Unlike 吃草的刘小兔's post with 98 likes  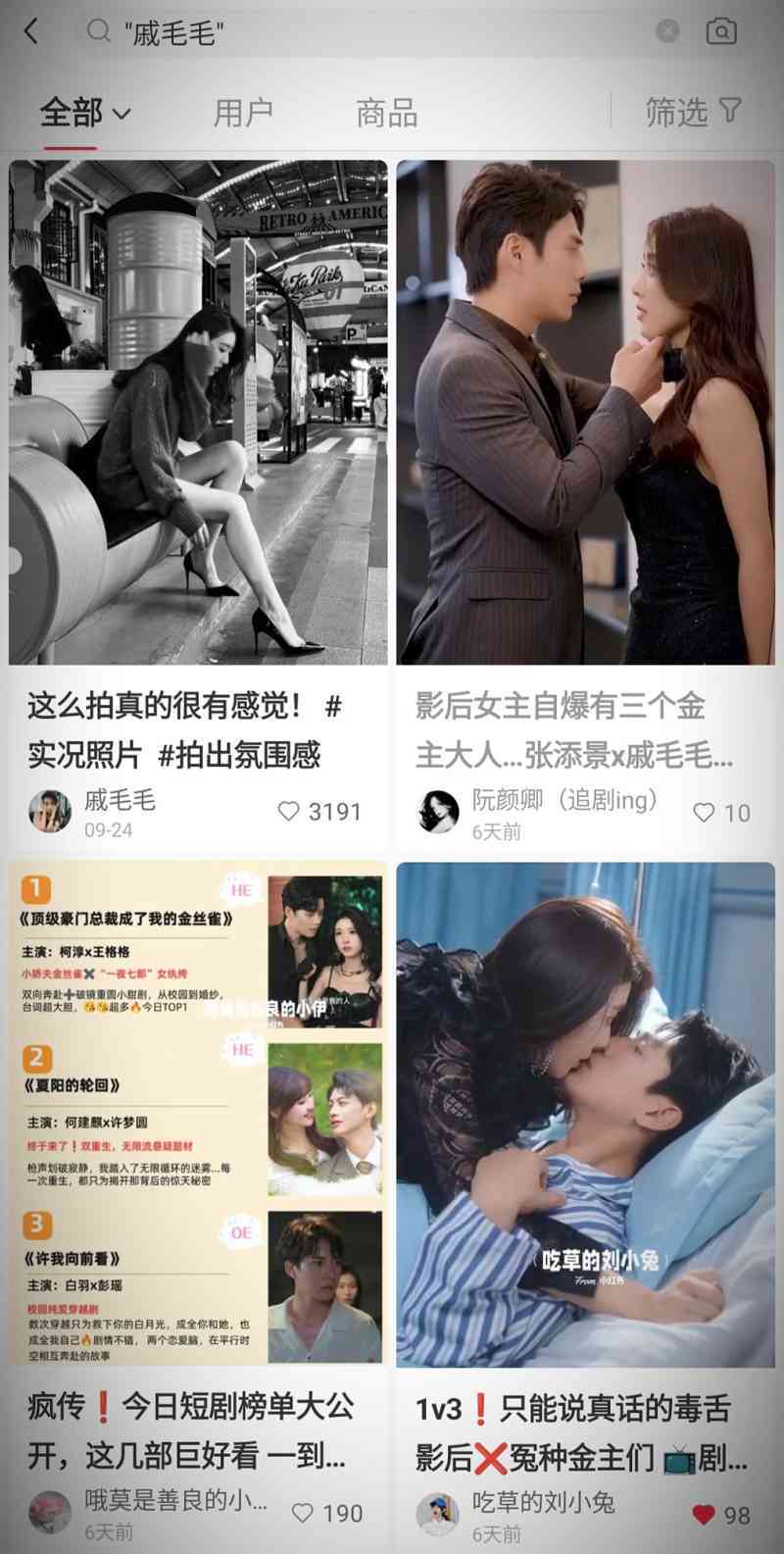pyautogui.click(x=704, y=1515)
